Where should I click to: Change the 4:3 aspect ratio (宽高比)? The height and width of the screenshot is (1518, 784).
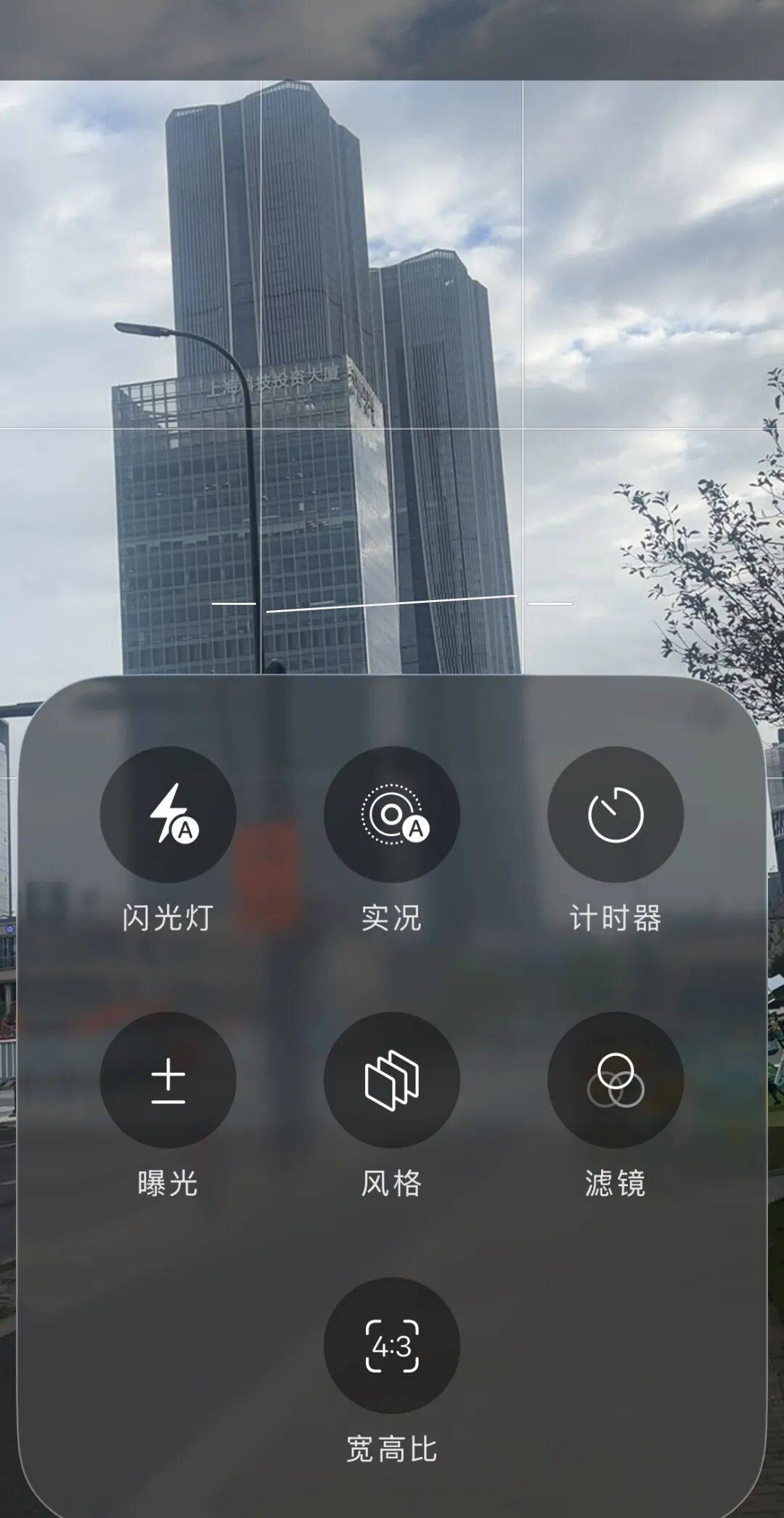click(392, 1346)
